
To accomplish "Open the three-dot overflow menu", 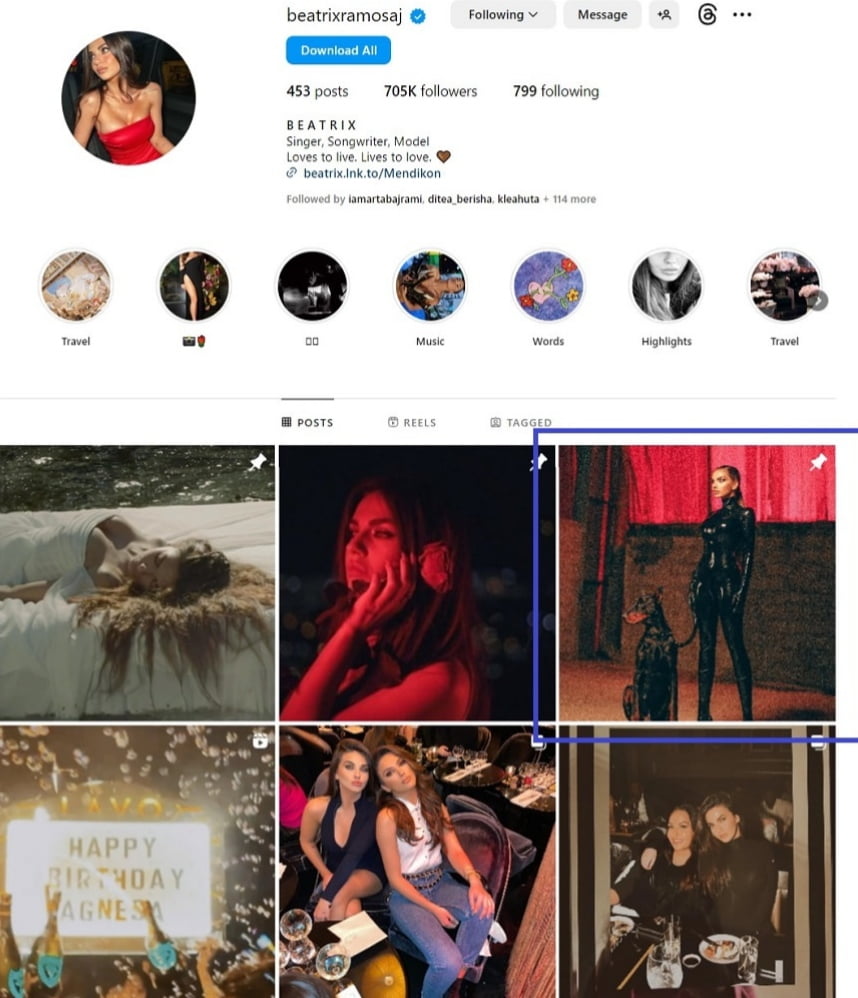I will point(741,15).
